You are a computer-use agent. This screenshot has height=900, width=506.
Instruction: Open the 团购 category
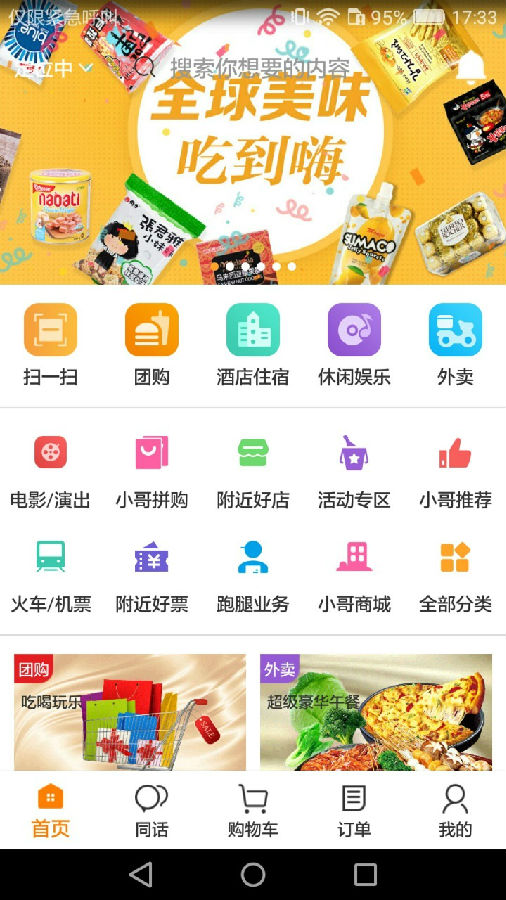(x=151, y=345)
